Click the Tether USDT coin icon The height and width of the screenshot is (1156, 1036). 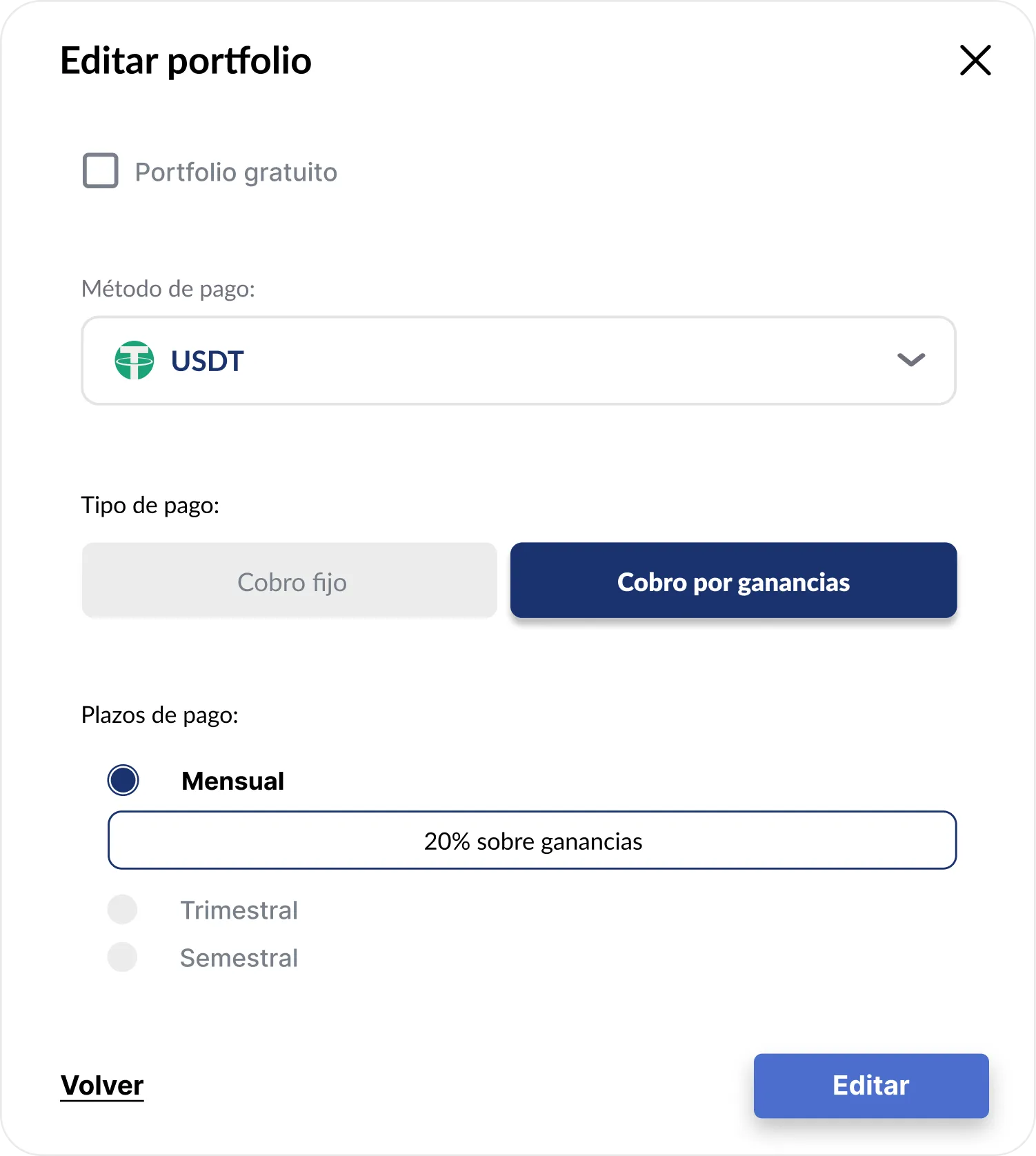(x=136, y=360)
